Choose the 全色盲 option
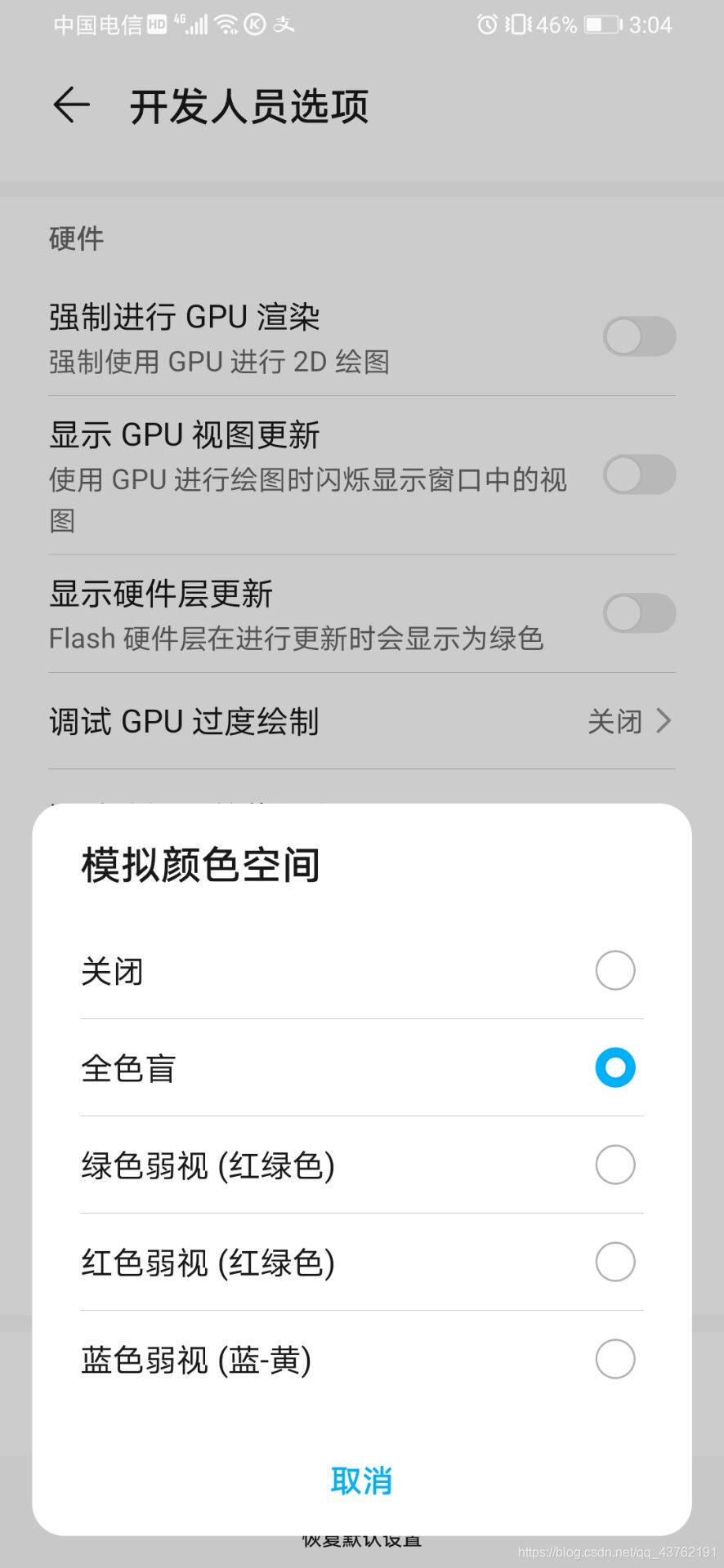The width and height of the screenshot is (724, 1568). pos(615,1067)
